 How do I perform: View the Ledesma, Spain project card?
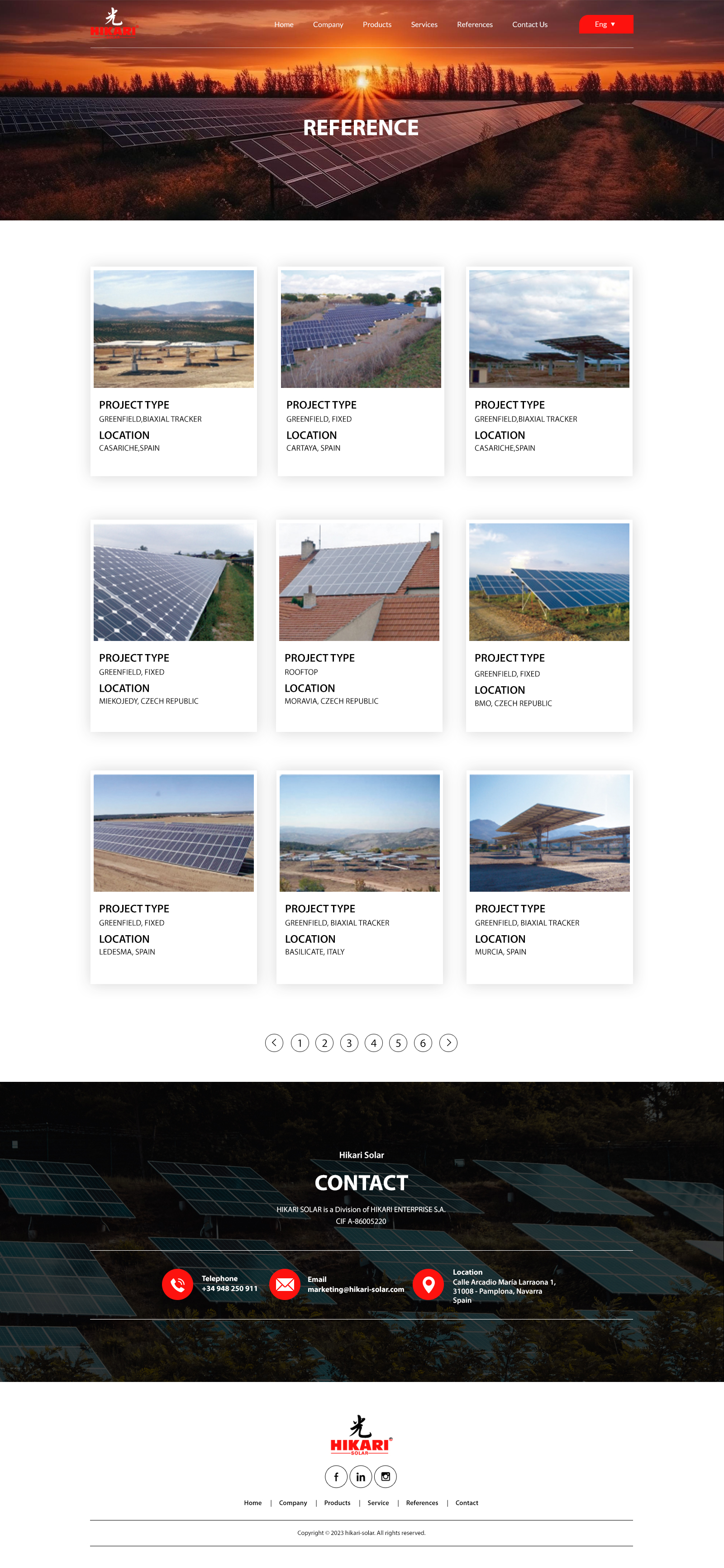(x=173, y=875)
